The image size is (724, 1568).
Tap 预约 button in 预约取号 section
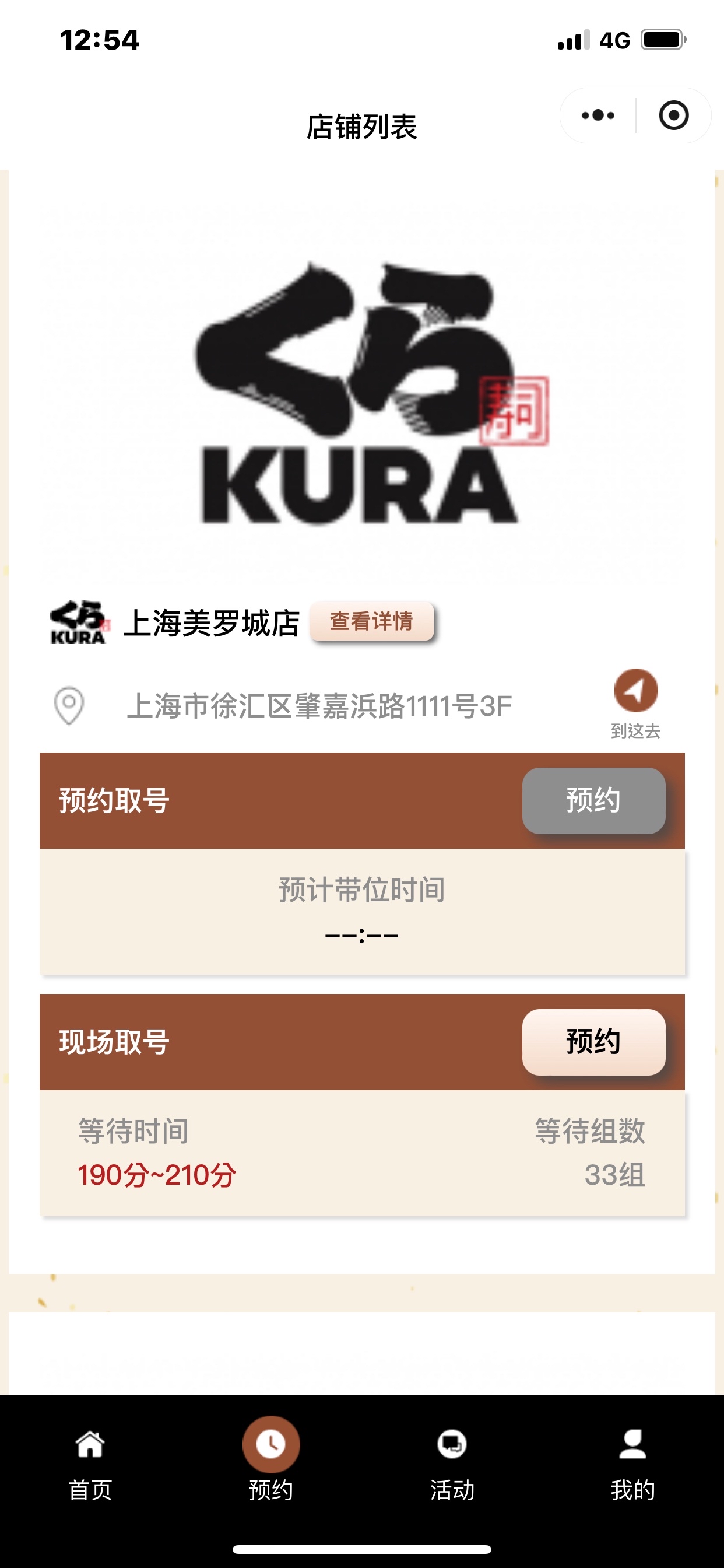(593, 800)
